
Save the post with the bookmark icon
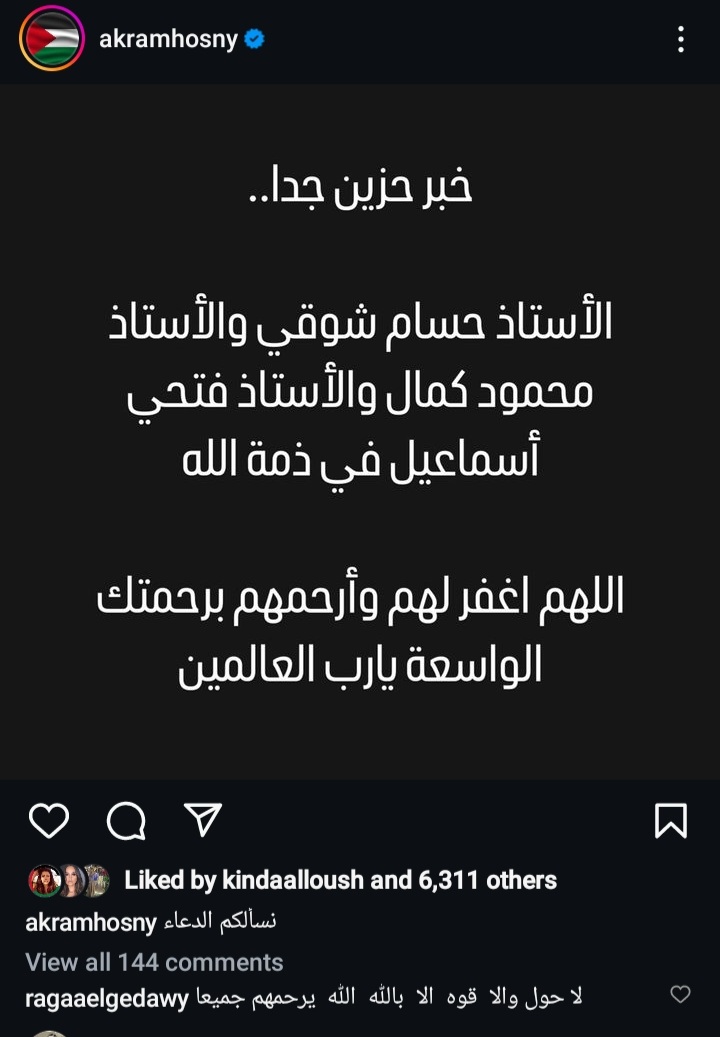point(670,821)
